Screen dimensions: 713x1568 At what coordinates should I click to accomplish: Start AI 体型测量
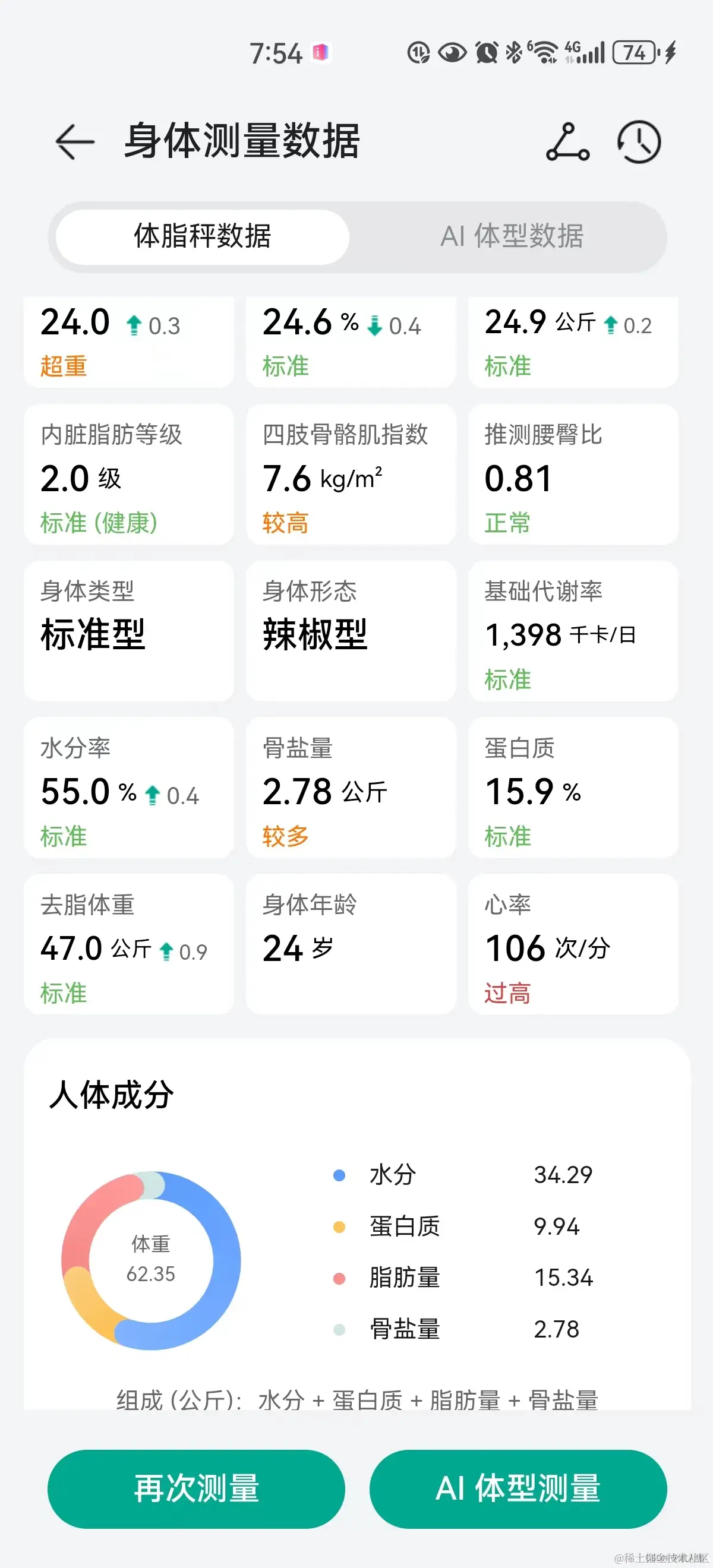click(x=518, y=1489)
